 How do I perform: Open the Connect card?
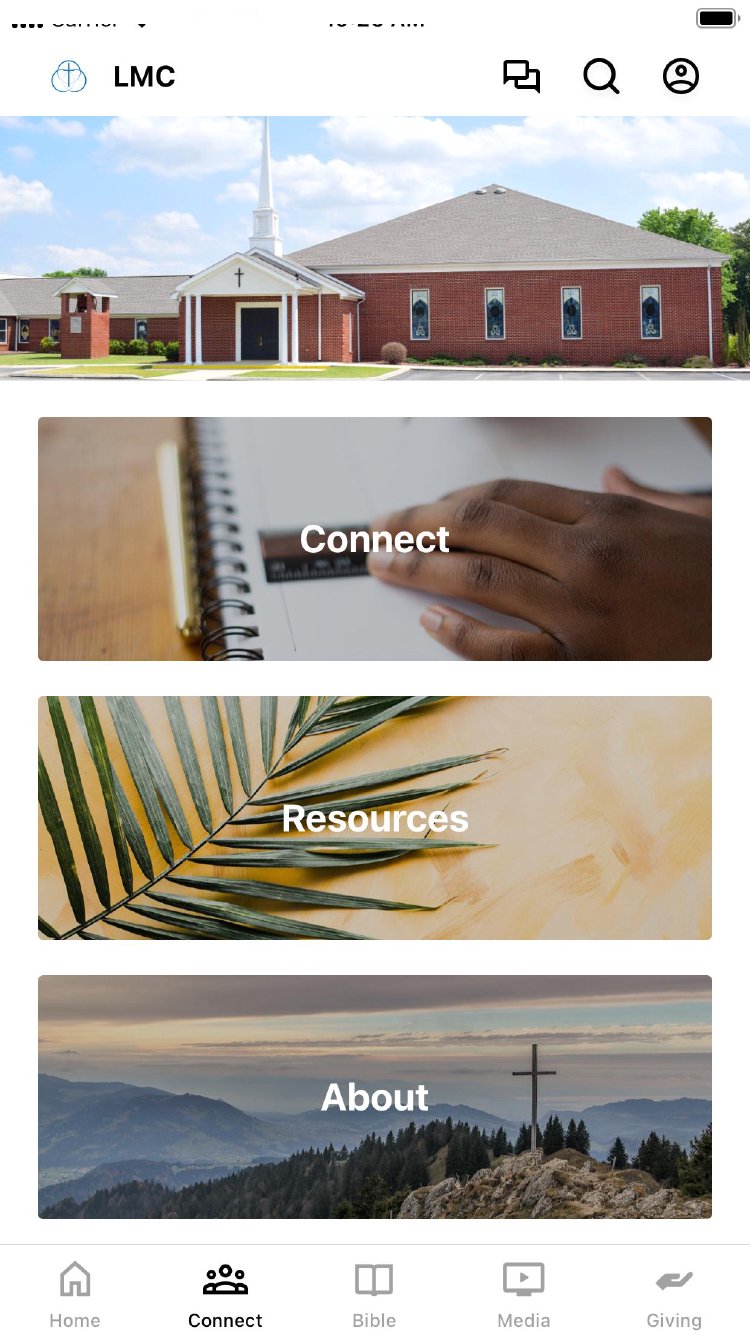pos(375,539)
